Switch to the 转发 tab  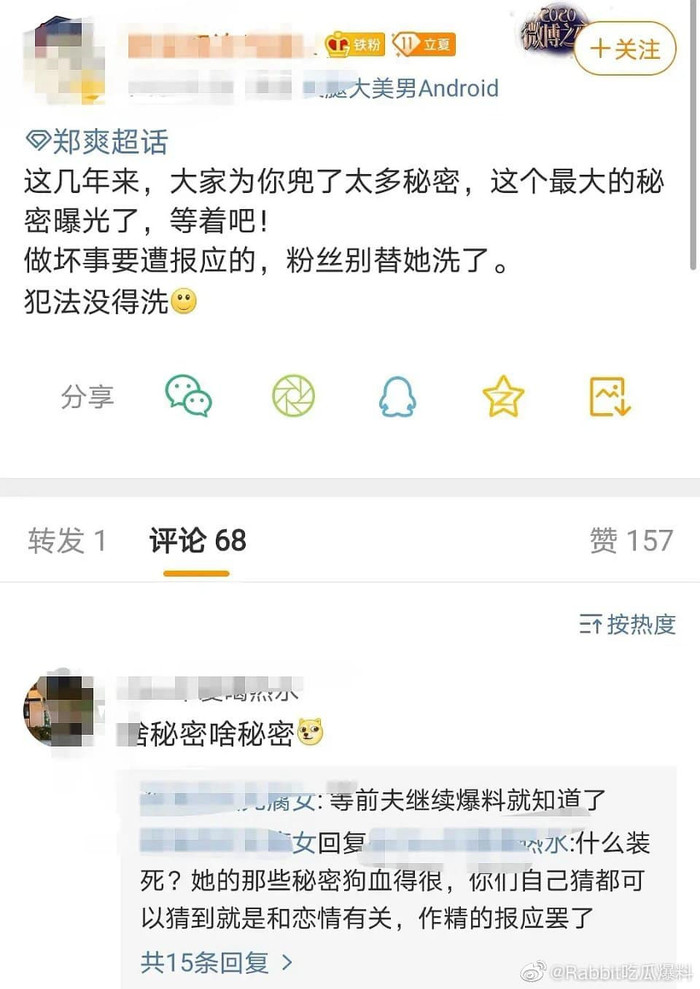point(67,541)
